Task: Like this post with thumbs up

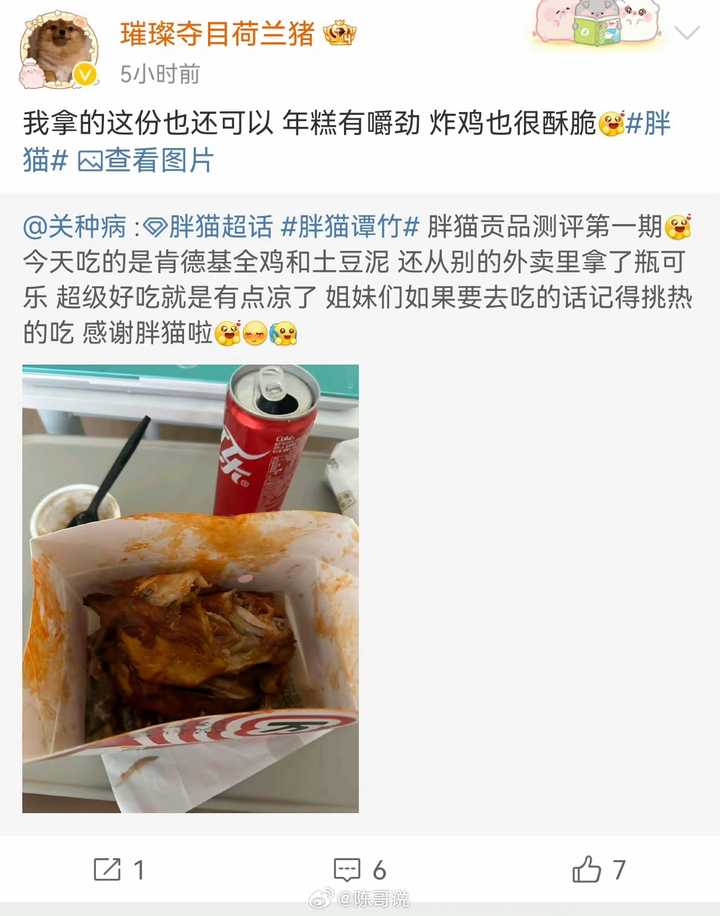Action: tap(600, 870)
